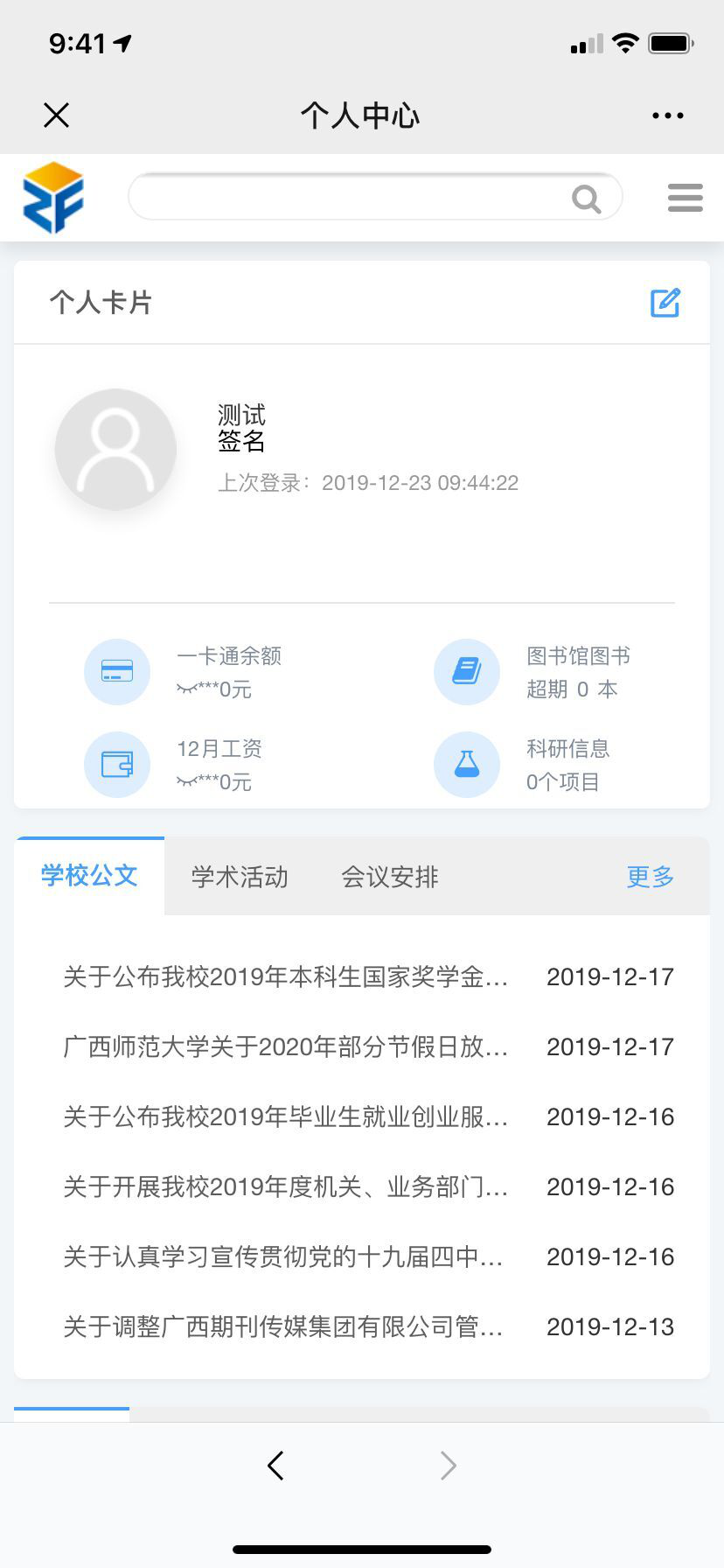Open notice about 2019年本科生国家奖学金
Viewport: 724px width, 1568px height.
point(286,976)
